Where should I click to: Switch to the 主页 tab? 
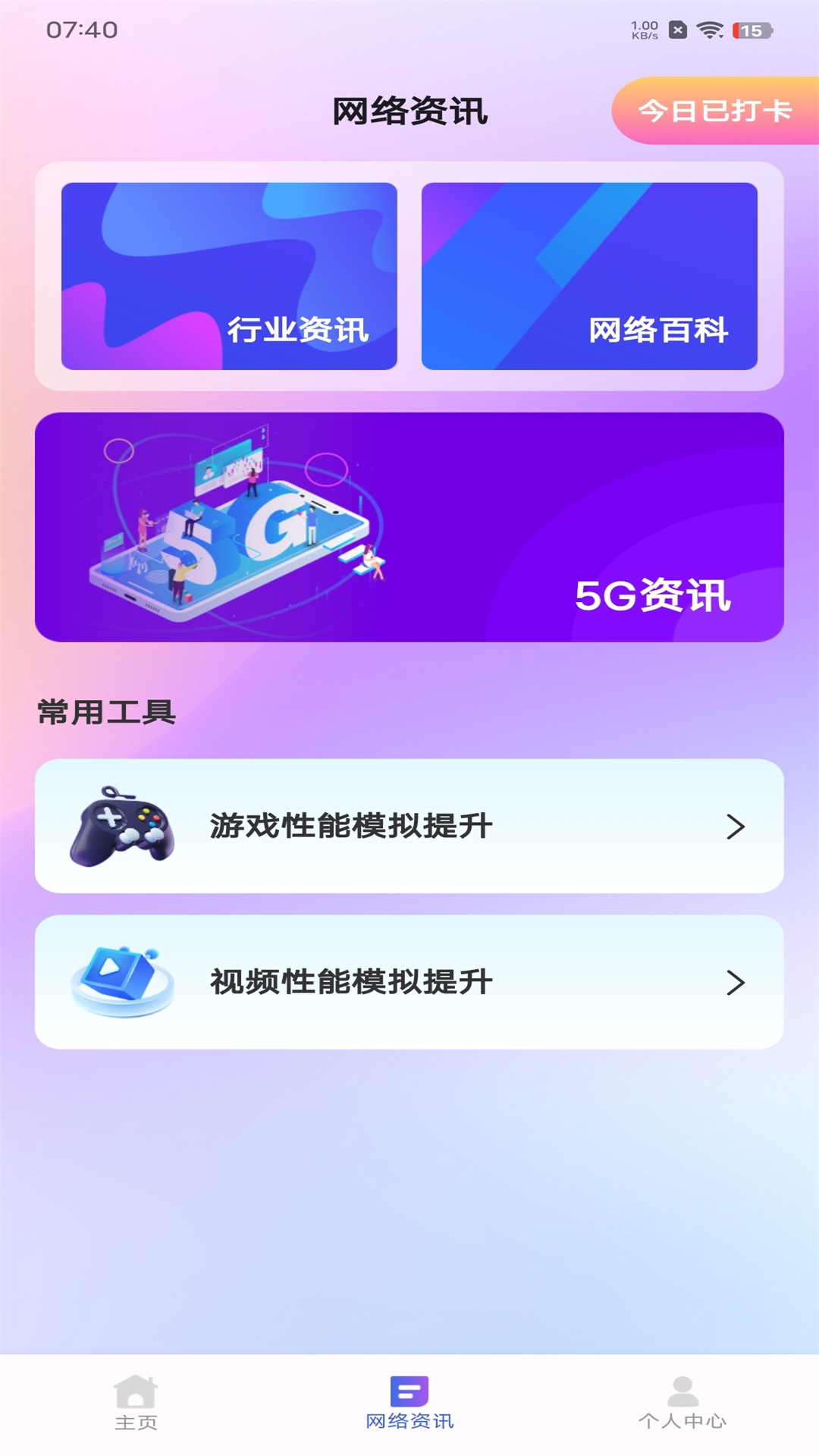136,1403
